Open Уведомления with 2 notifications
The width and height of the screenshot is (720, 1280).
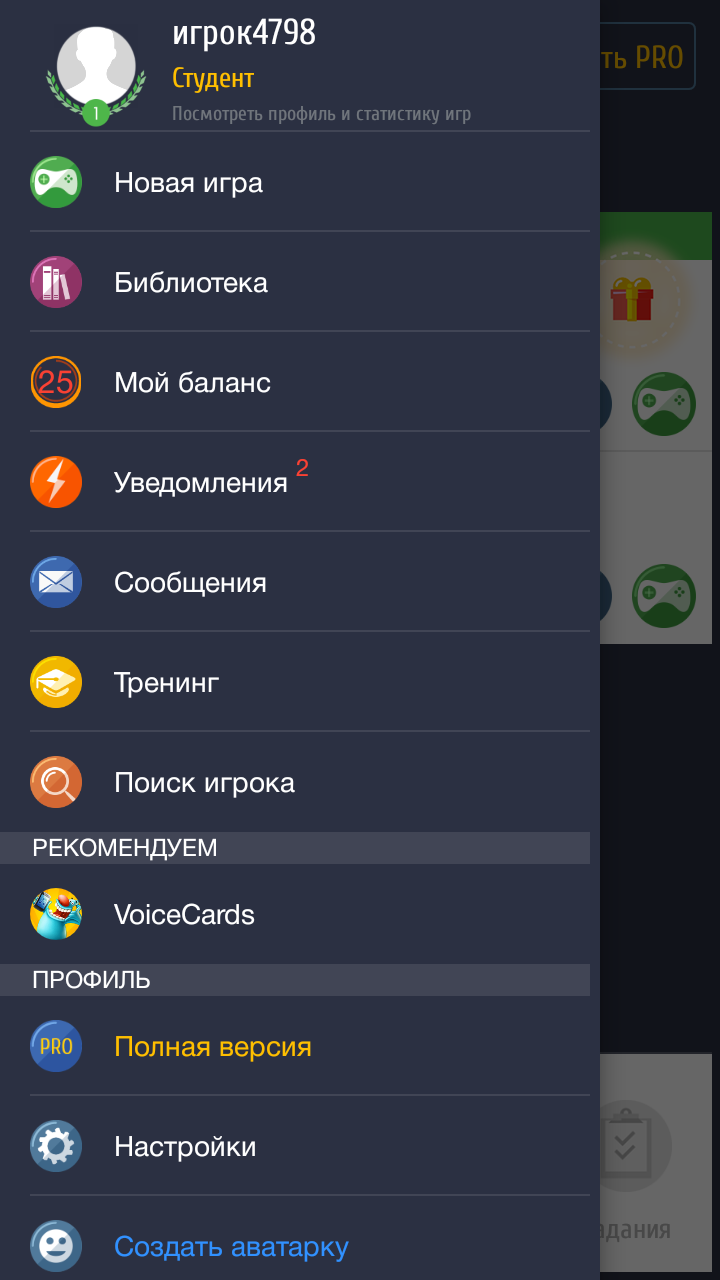coord(300,482)
